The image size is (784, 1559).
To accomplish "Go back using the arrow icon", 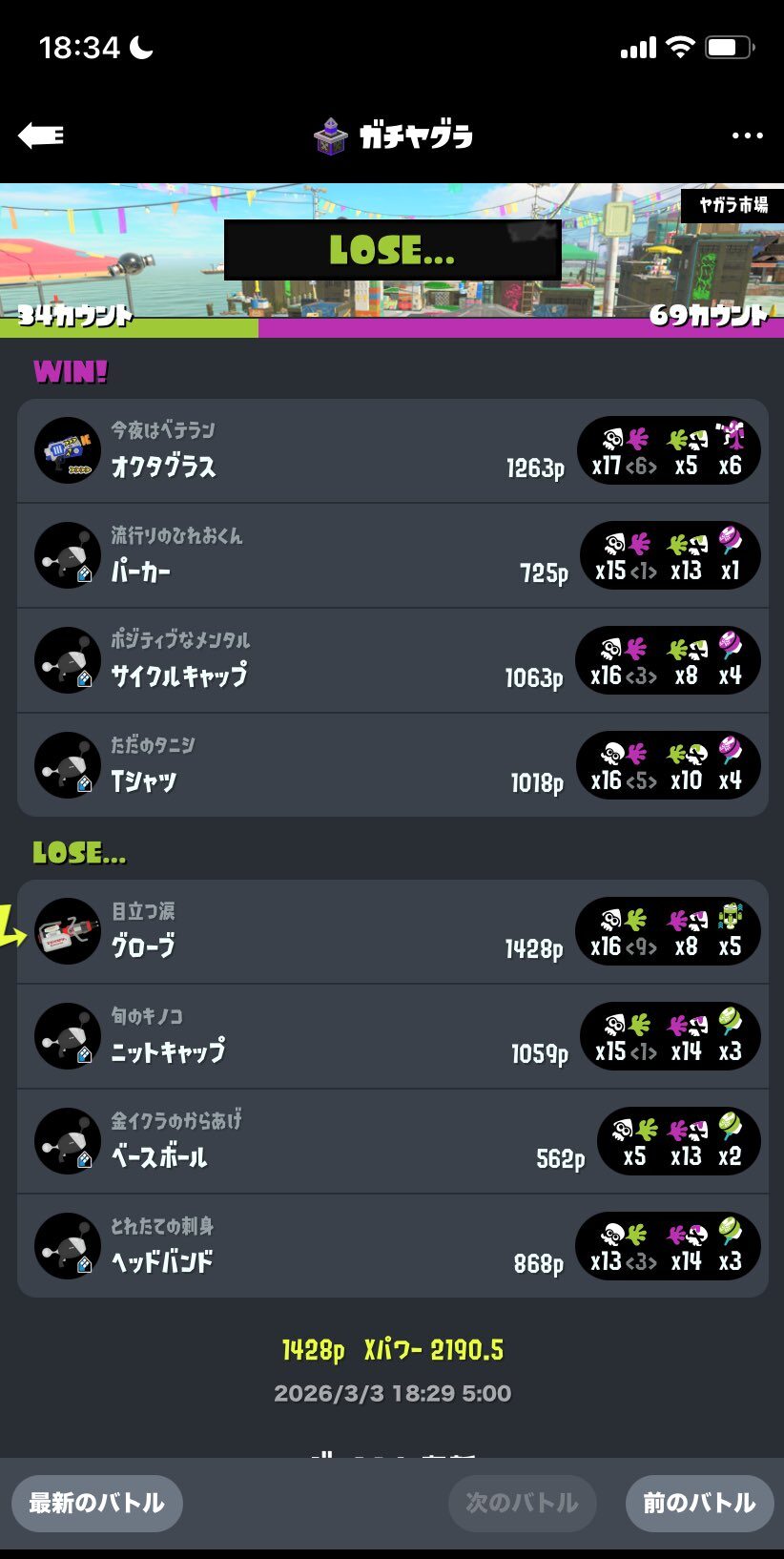I will tap(41, 135).
